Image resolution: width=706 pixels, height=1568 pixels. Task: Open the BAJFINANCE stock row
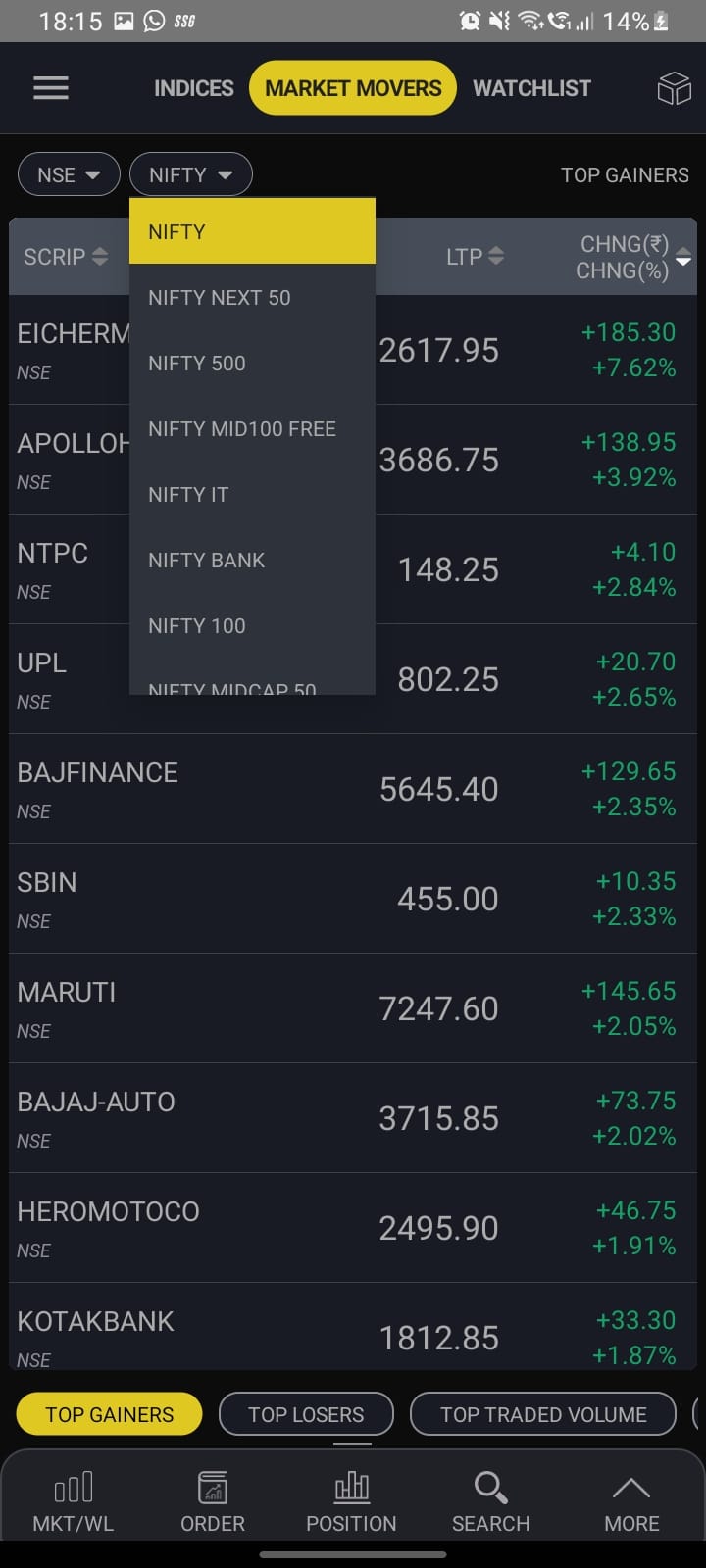pos(353,789)
